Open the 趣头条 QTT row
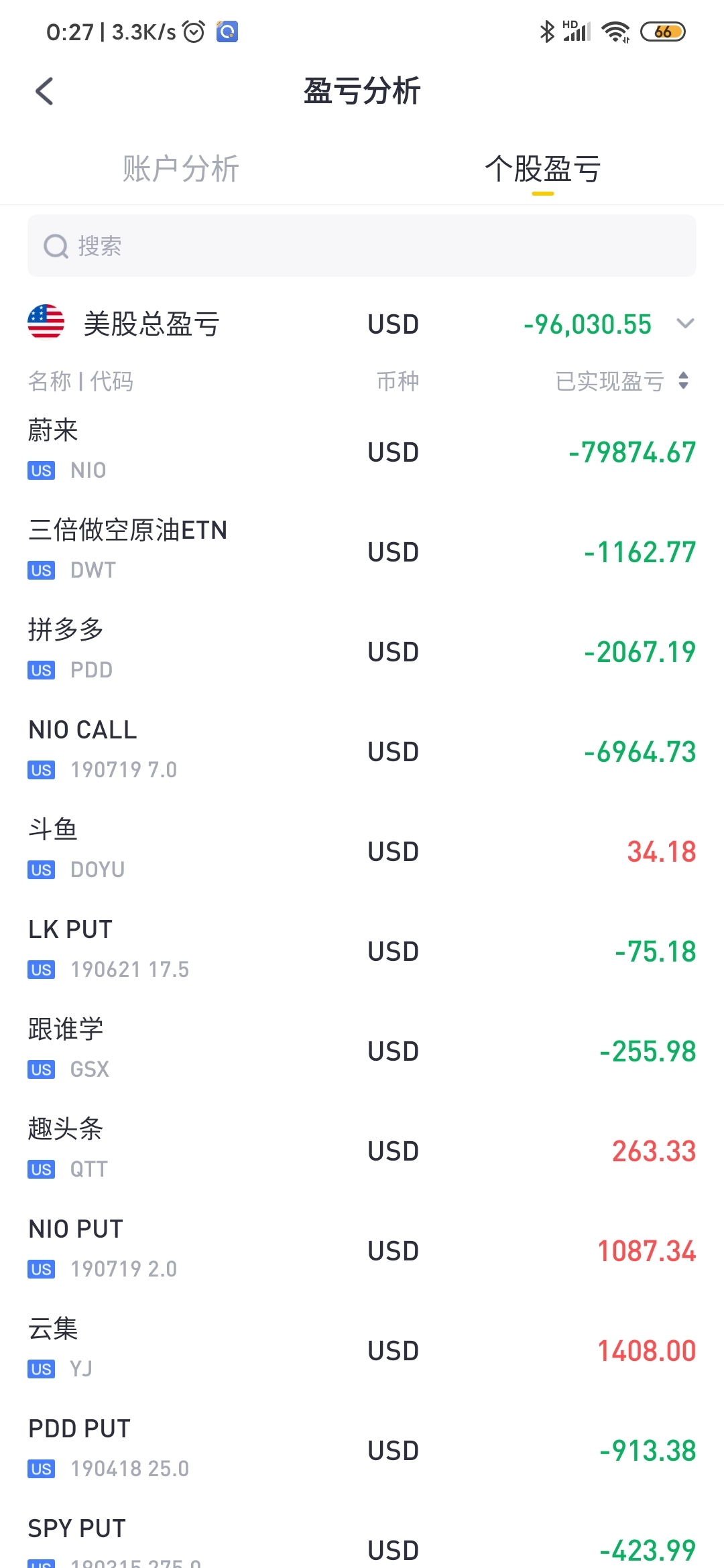724x1568 pixels. [x=362, y=1149]
